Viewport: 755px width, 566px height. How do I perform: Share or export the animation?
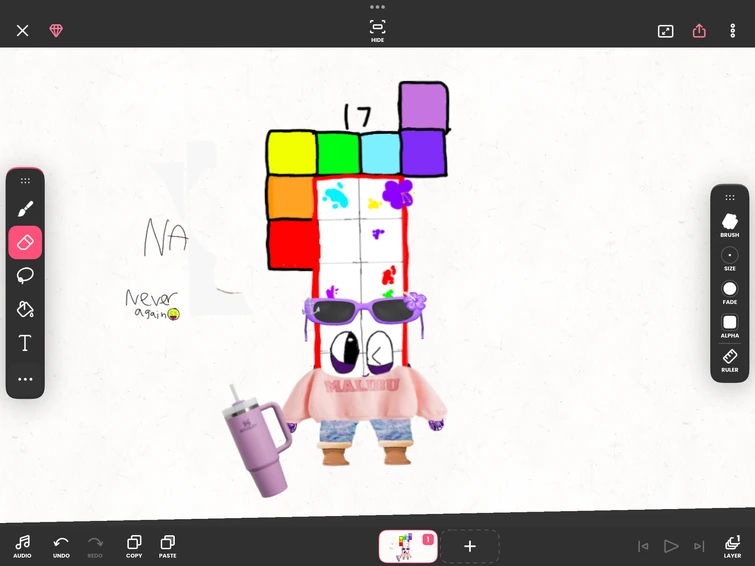[x=699, y=31]
